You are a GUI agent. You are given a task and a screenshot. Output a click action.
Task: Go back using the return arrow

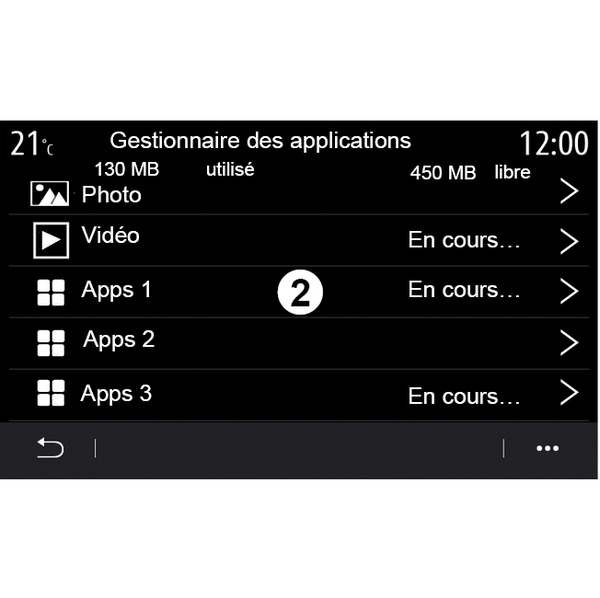(49, 449)
